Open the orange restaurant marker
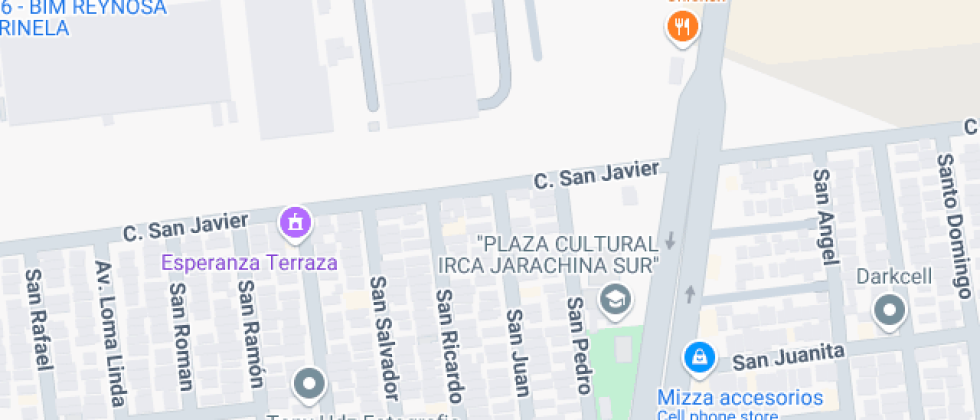This screenshot has height=420, width=980. (x=682, y=27)
